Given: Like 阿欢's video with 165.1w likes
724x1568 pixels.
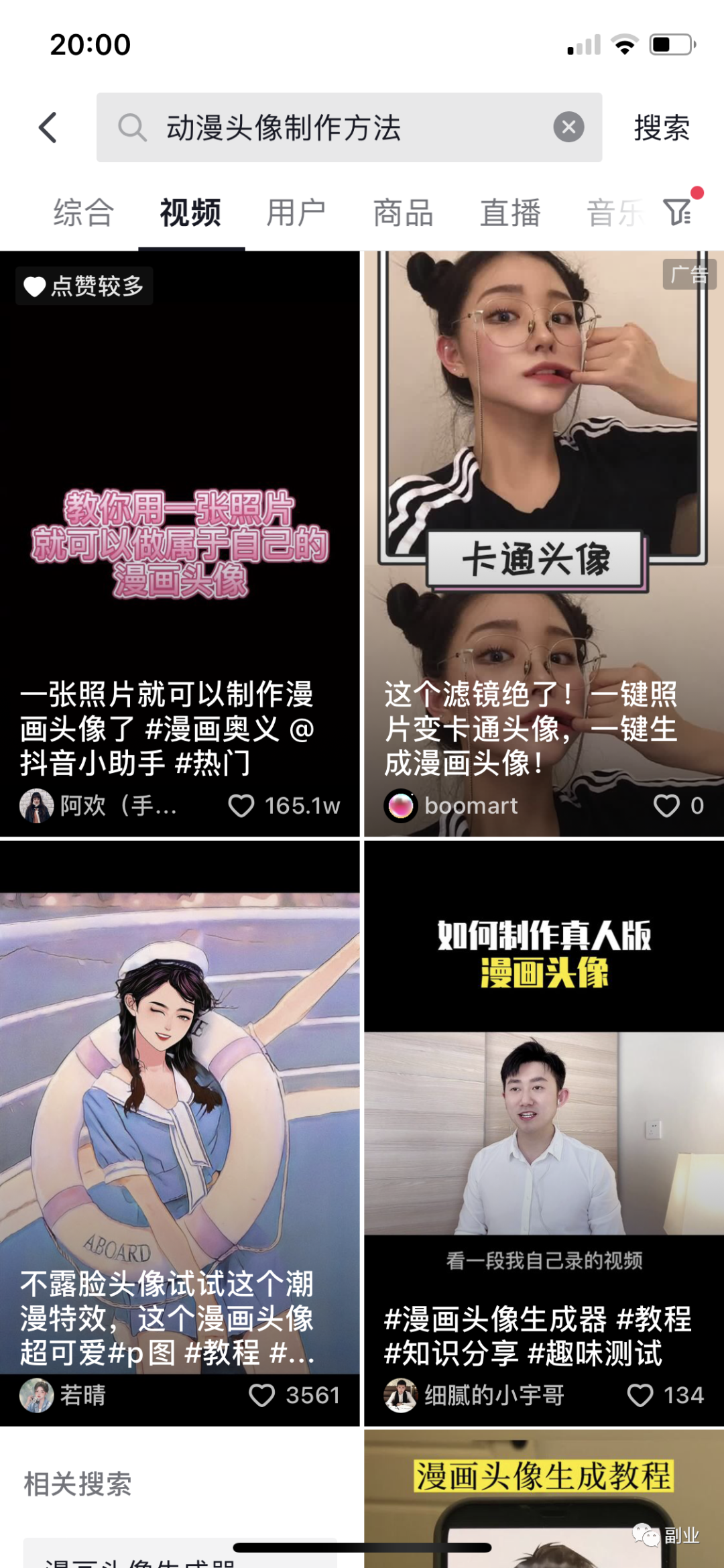Looking at the screenshot, I should (x=241, y=805).
